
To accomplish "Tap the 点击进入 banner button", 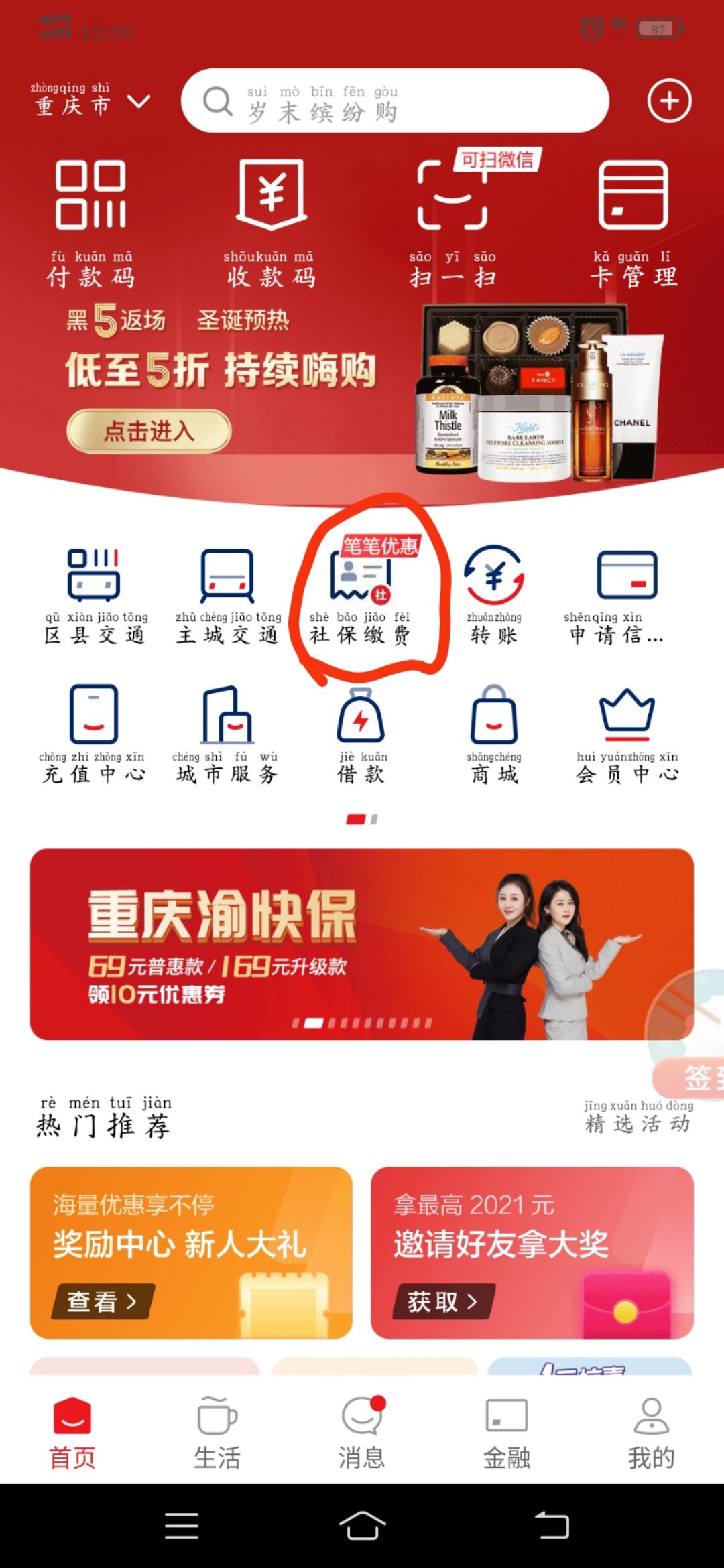I will click(x=149, y=431).
